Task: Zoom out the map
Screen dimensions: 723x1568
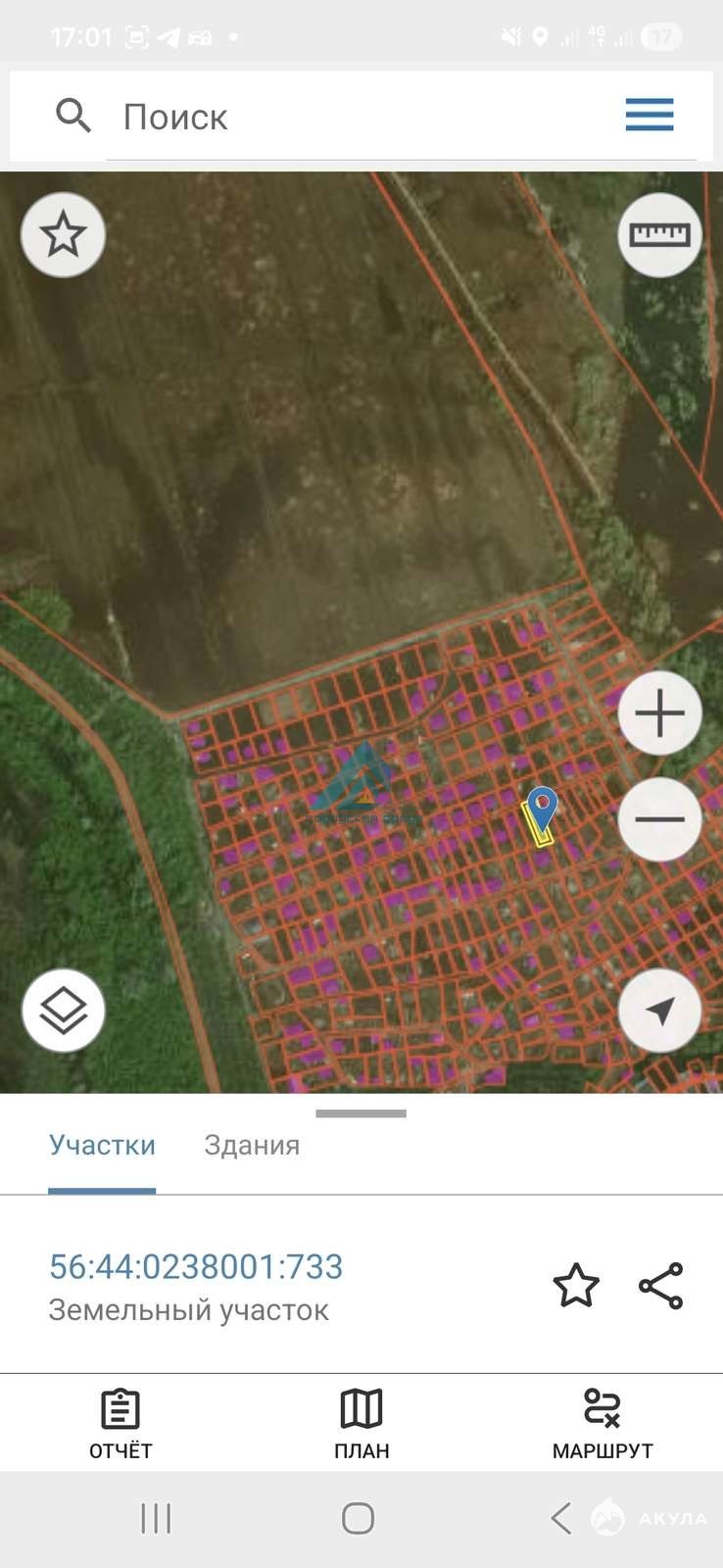Action: coord(659,819)
